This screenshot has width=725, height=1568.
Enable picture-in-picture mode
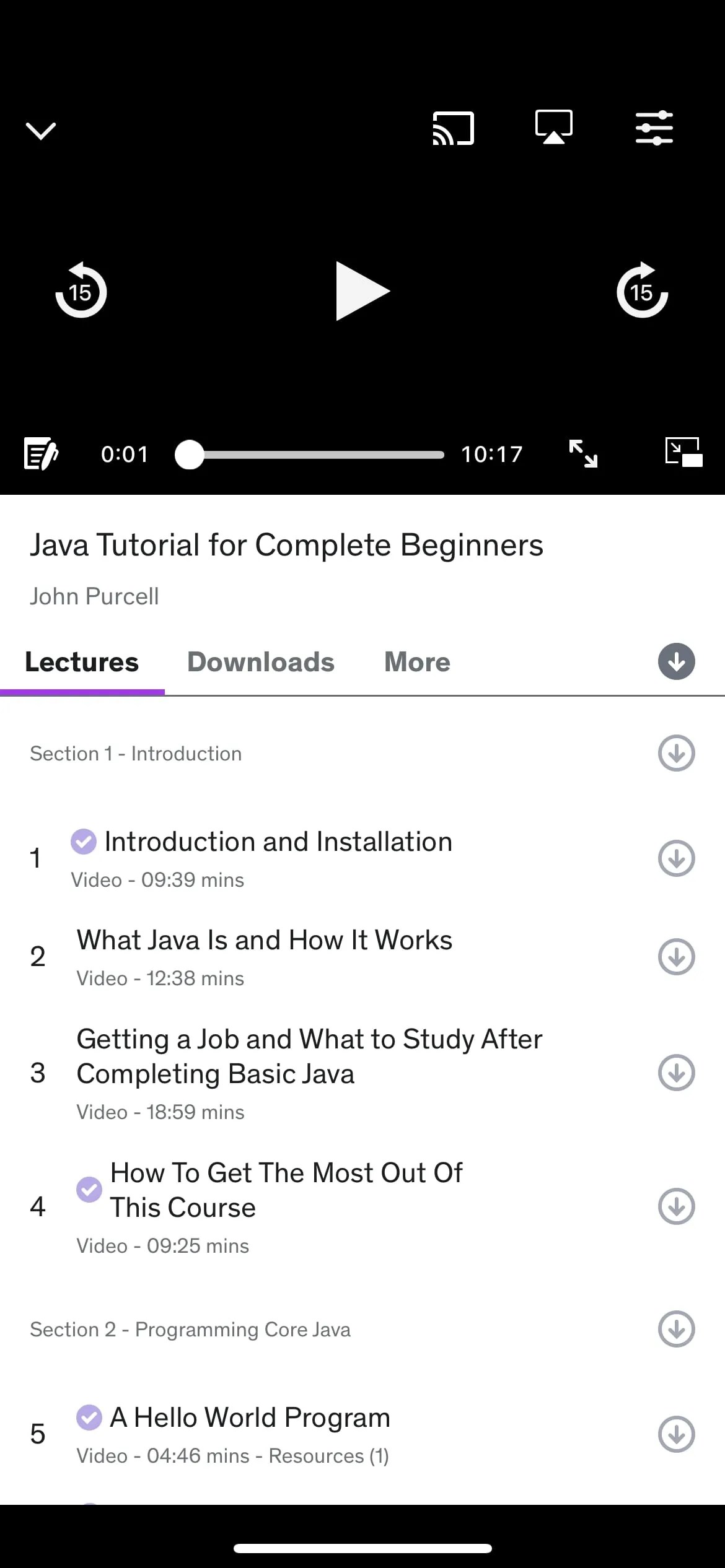(x=683, y=452)
